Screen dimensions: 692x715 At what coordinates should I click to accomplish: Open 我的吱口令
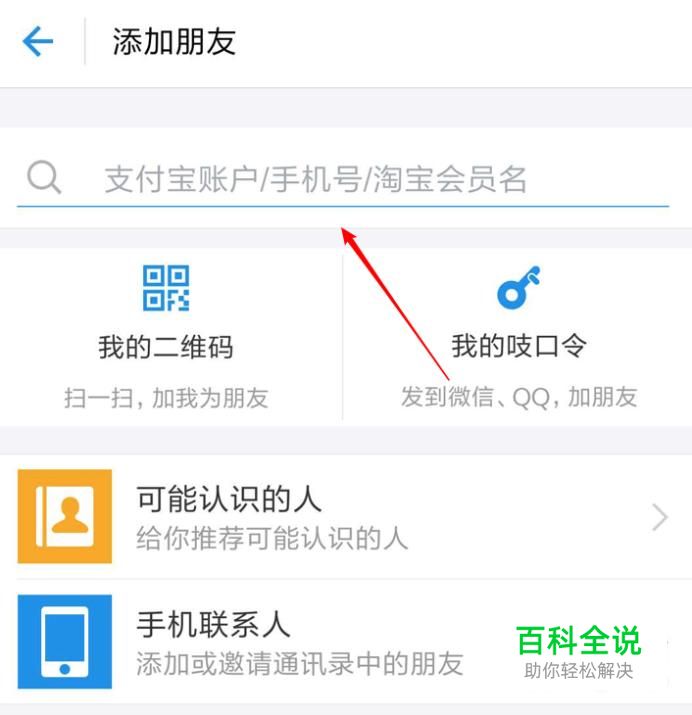pos(518,337)
